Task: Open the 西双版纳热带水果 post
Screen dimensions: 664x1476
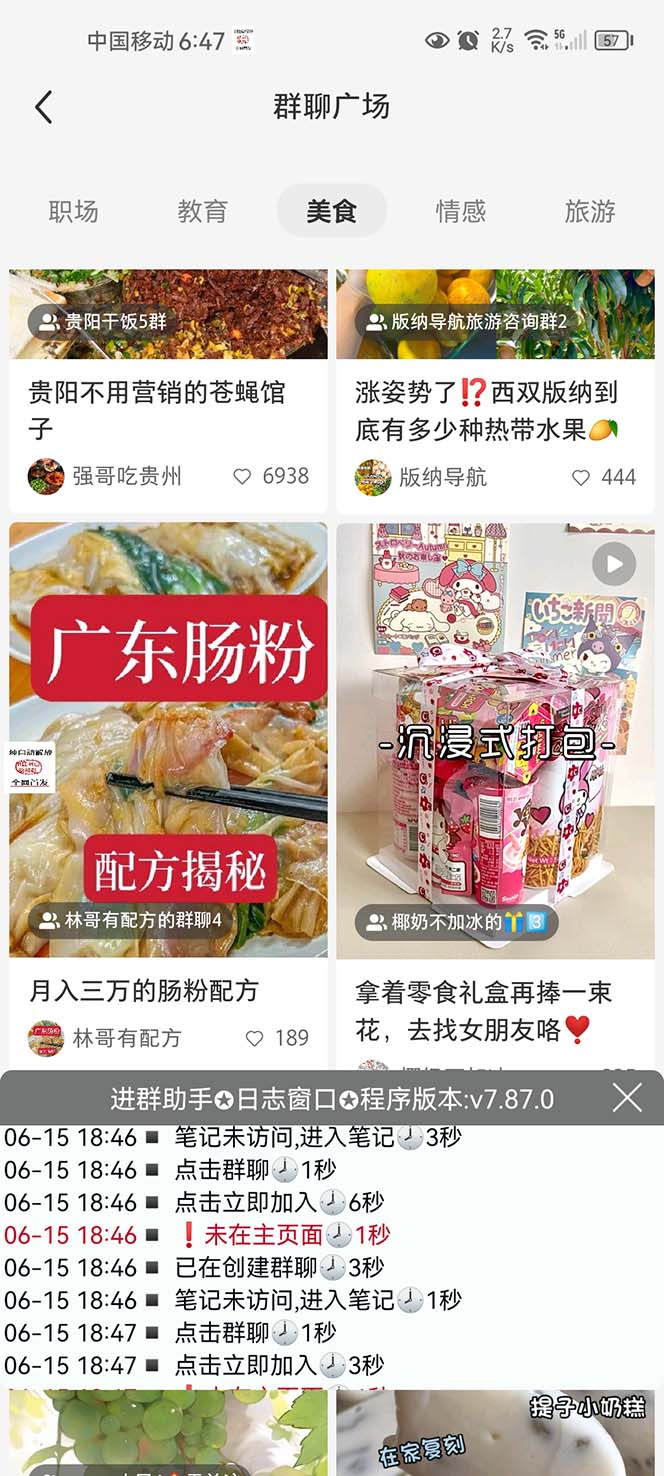Action: (486, 409)
